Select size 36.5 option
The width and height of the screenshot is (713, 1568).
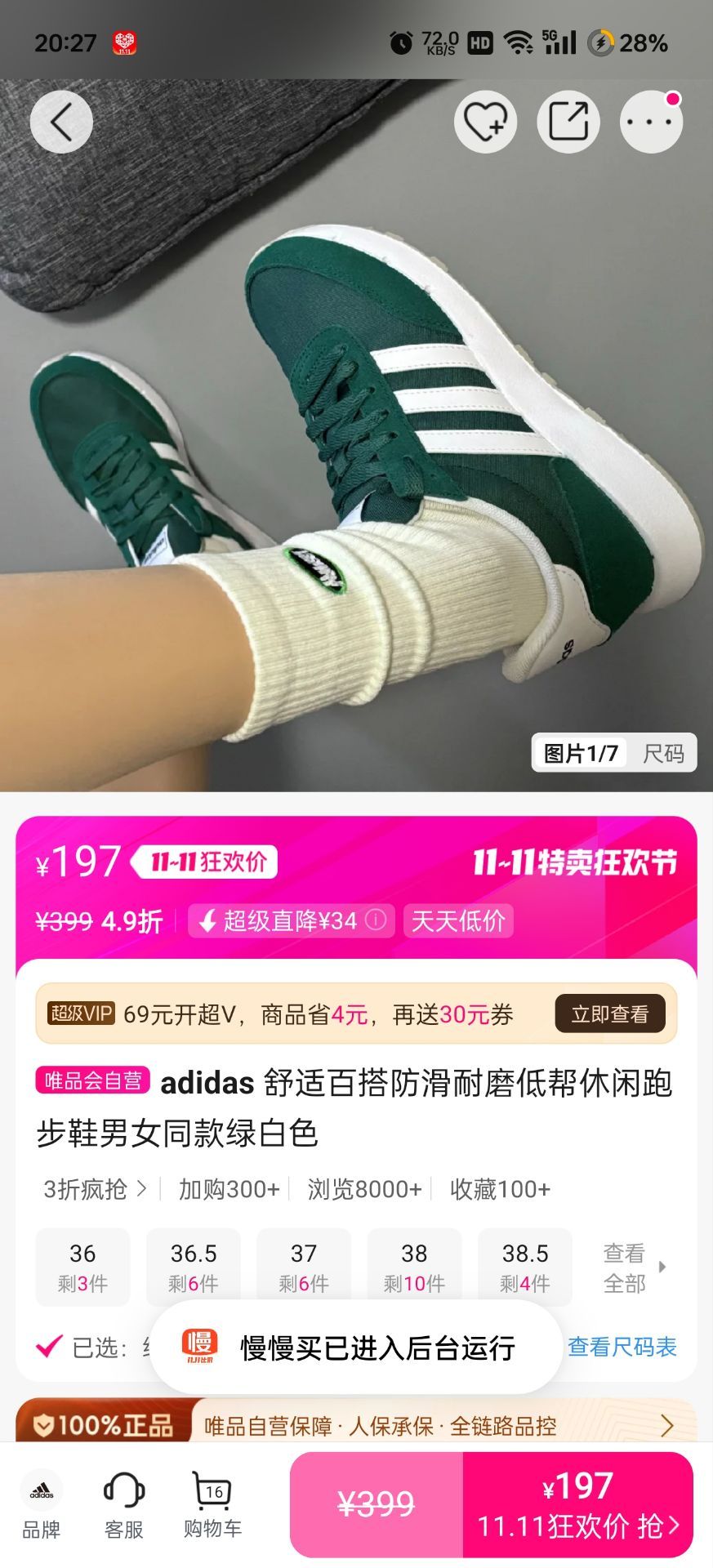(x=193, y=1267)
